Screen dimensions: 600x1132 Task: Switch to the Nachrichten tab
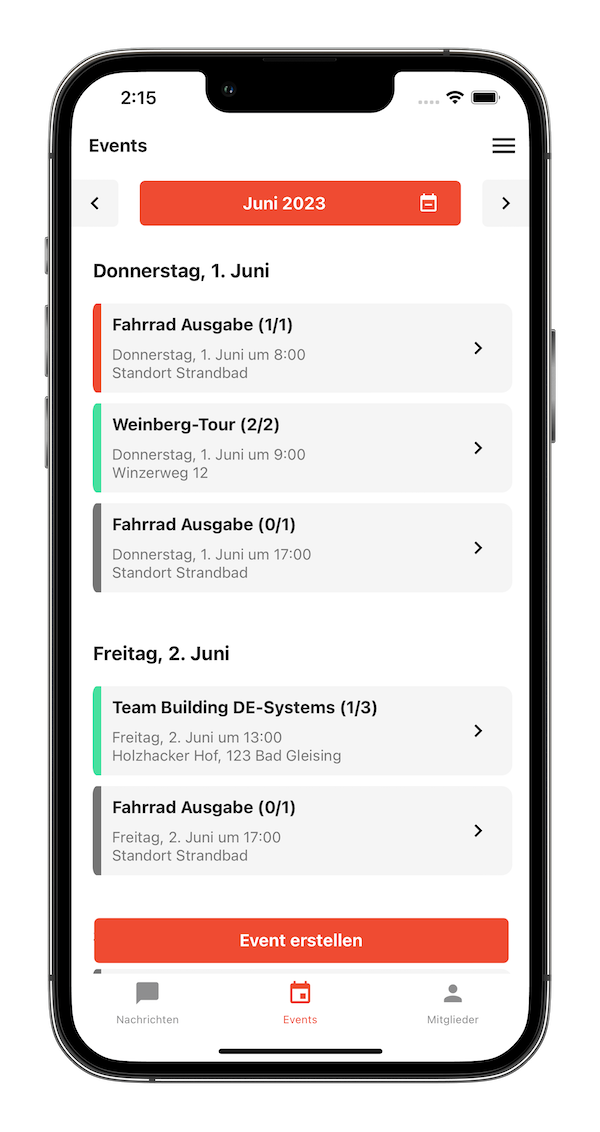[x=147, y=1003]
